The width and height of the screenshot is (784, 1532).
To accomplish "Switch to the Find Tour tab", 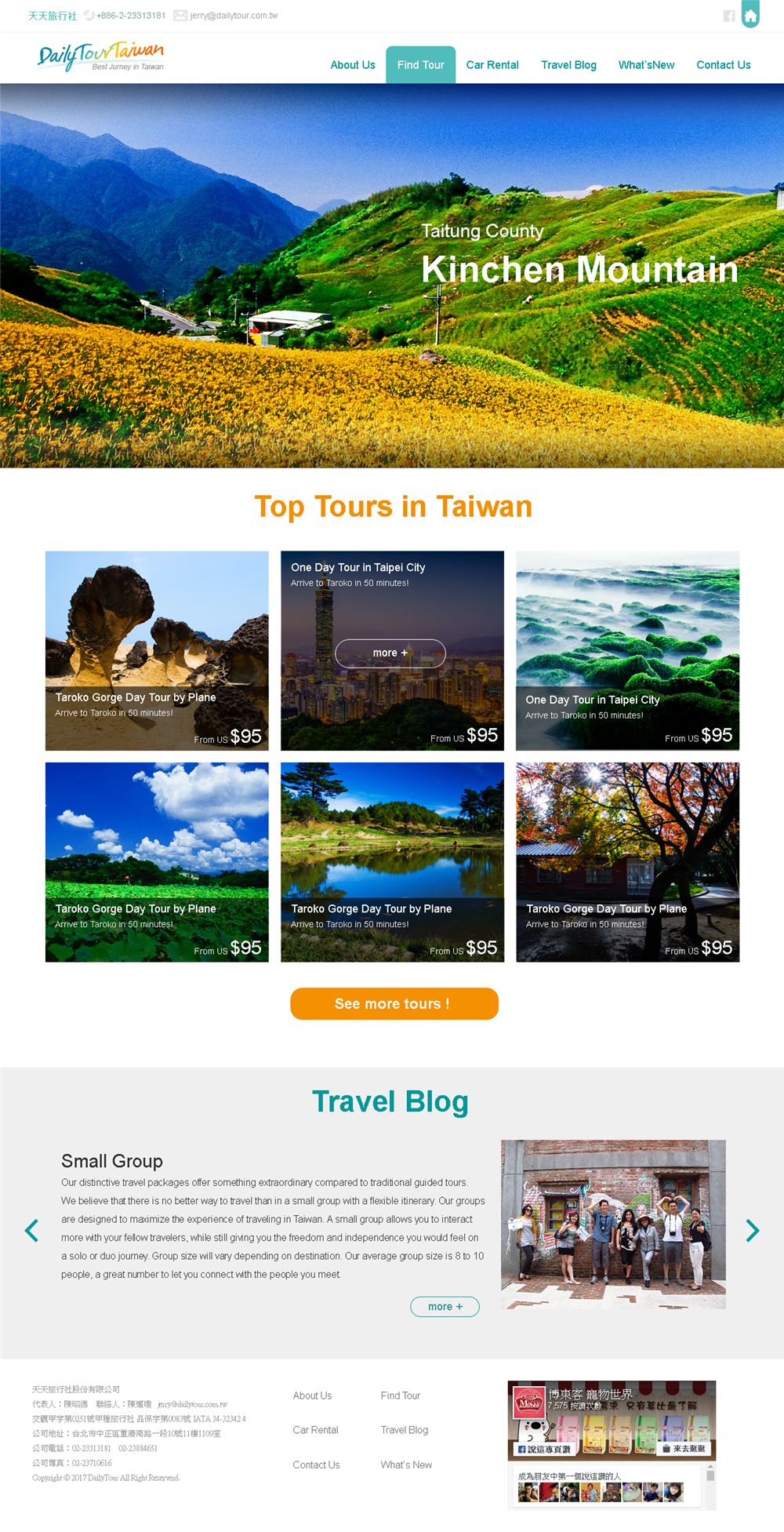I will 420,65.
